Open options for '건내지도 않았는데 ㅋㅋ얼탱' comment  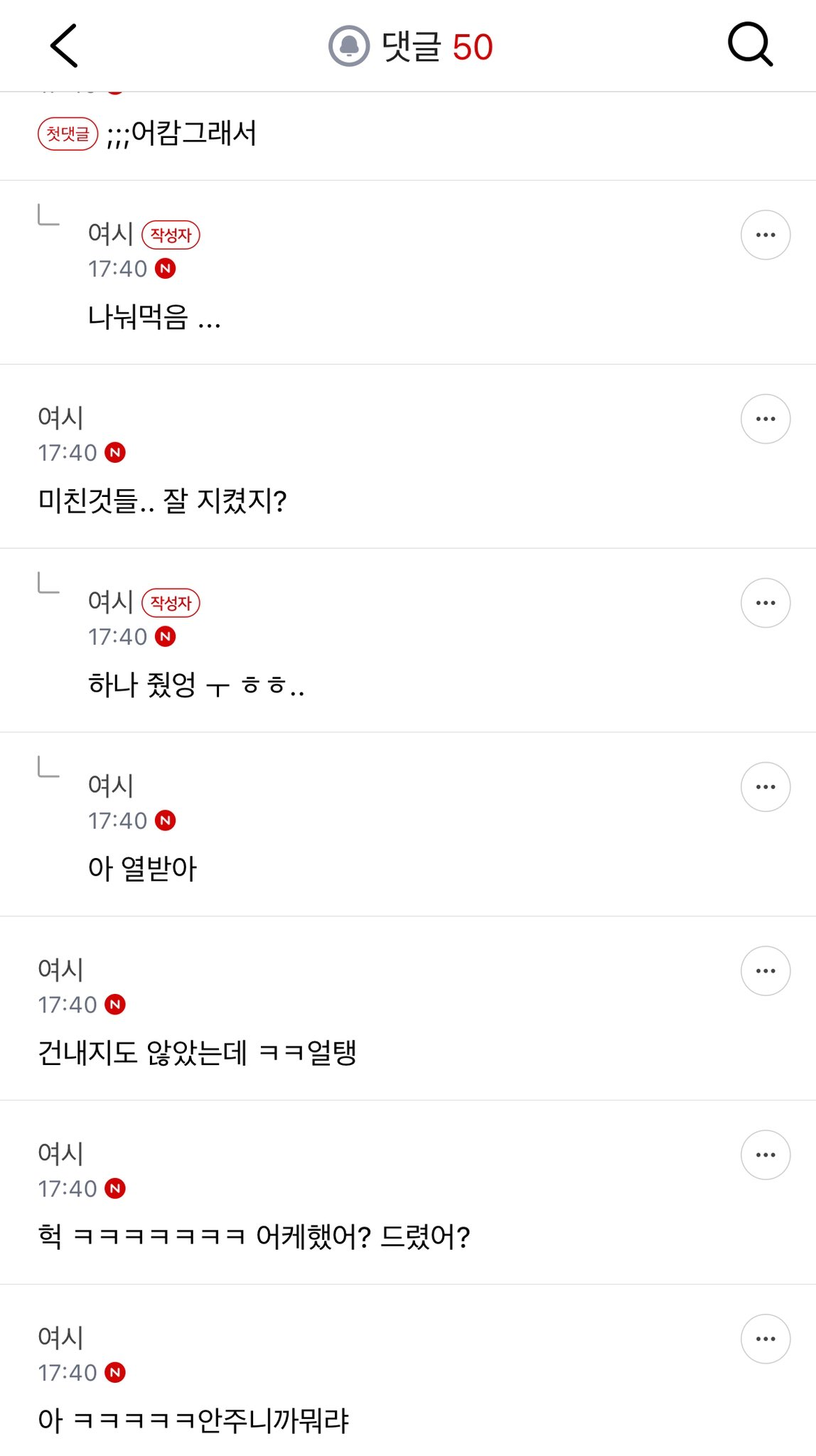tap(764, 970)
